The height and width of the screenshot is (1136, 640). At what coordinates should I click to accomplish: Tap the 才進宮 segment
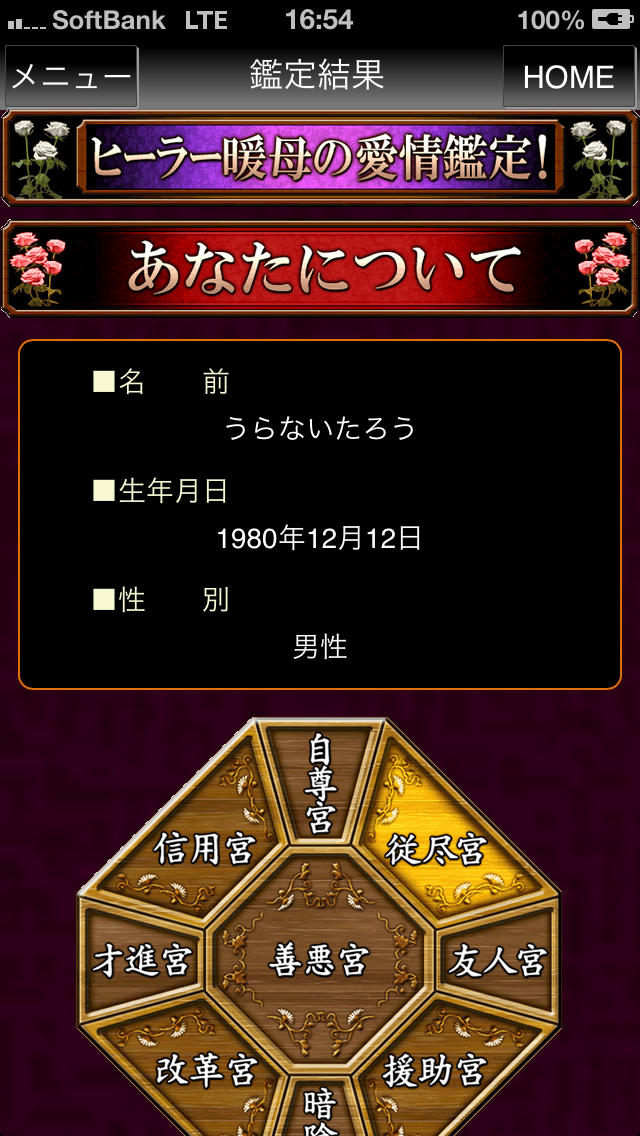pyautogui.click(x=142, y=962)
